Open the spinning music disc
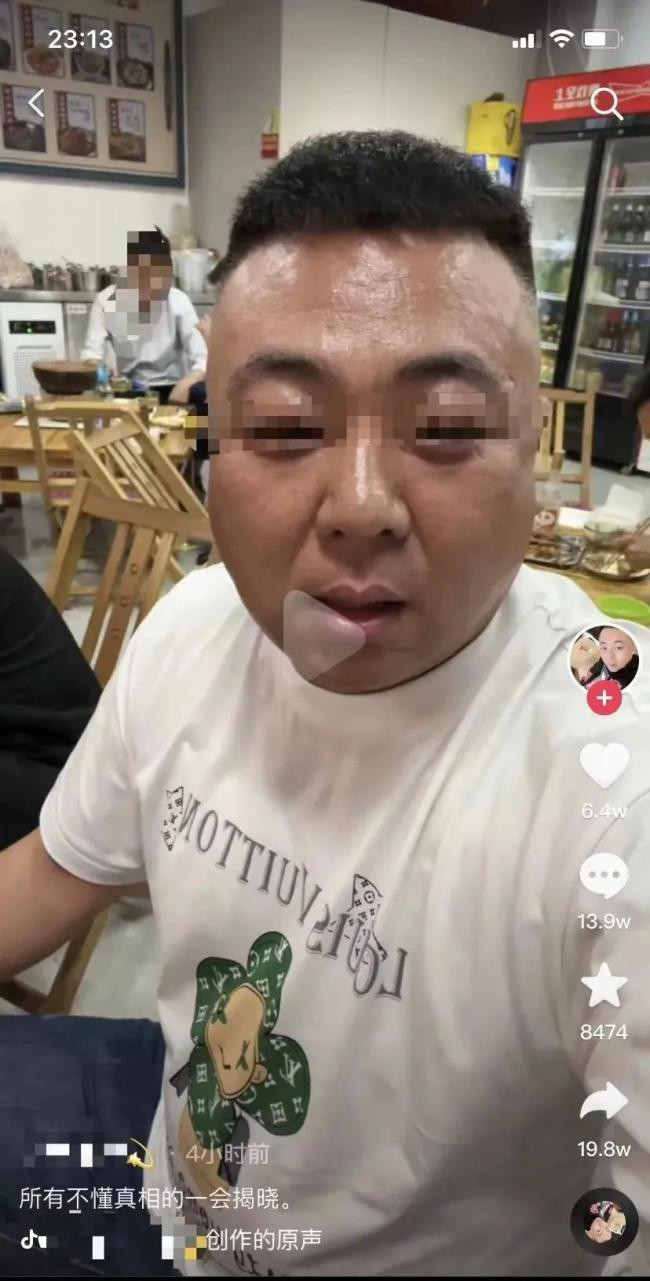Image resolution: width=650 pixels, height=1281 pixels. (604, 1222)
